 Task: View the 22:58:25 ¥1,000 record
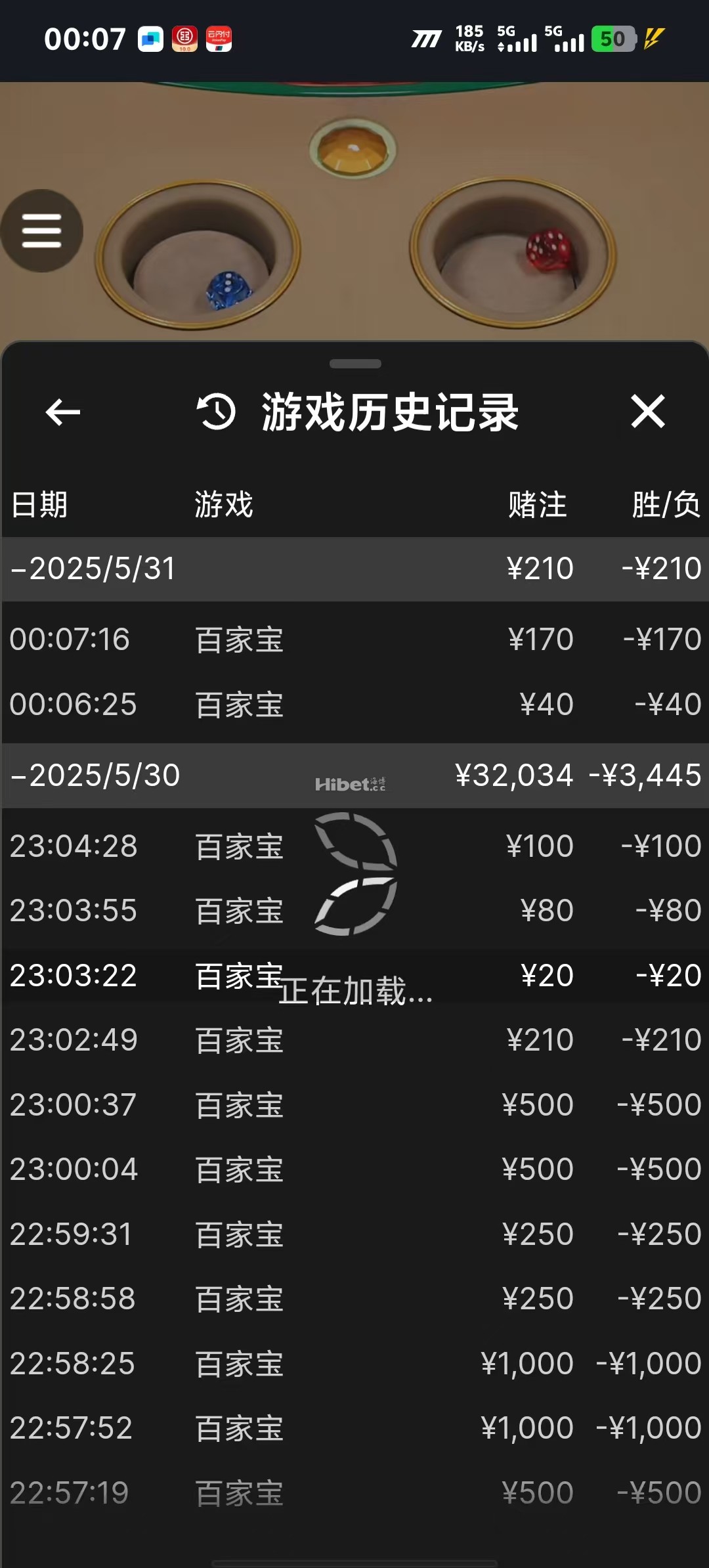[354, 1364]
